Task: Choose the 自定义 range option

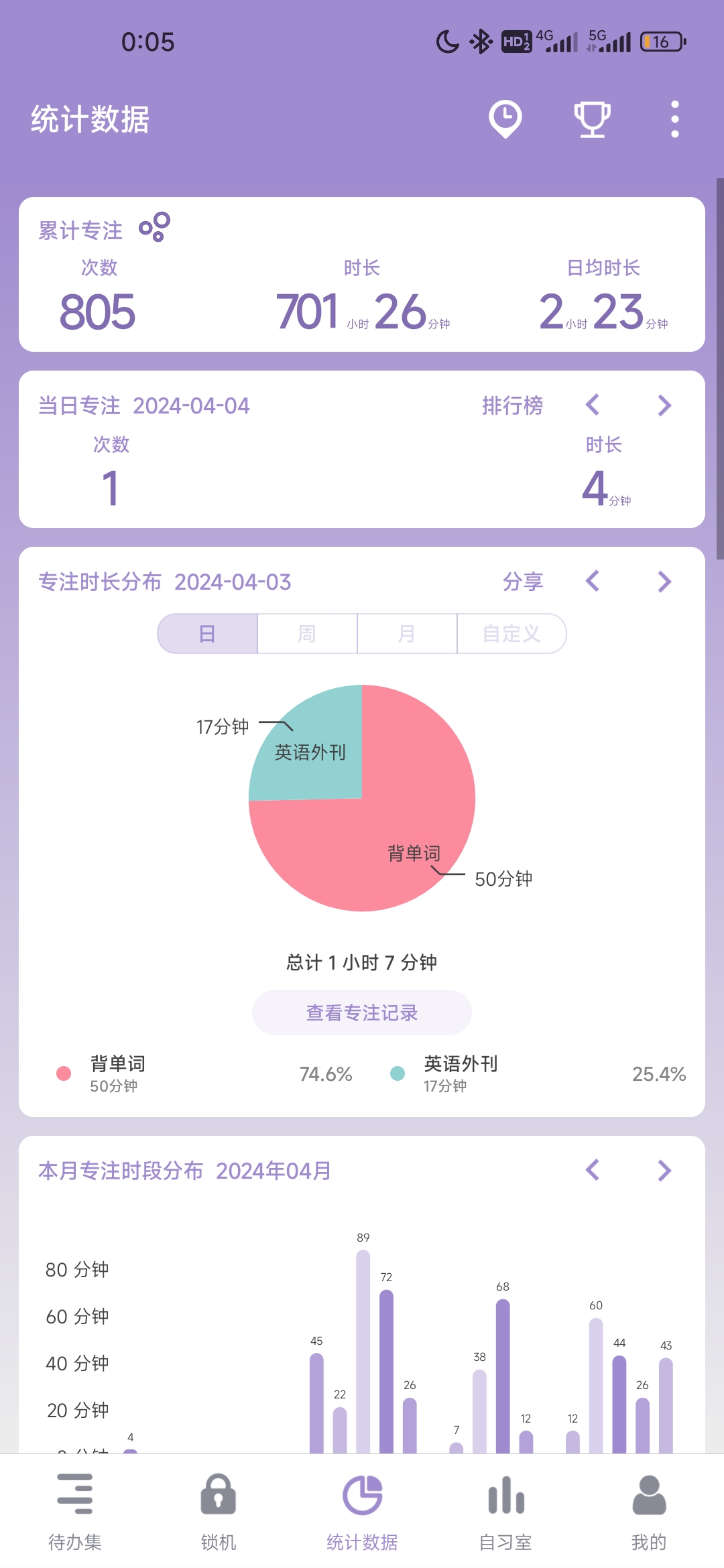Action: point(511,633)
